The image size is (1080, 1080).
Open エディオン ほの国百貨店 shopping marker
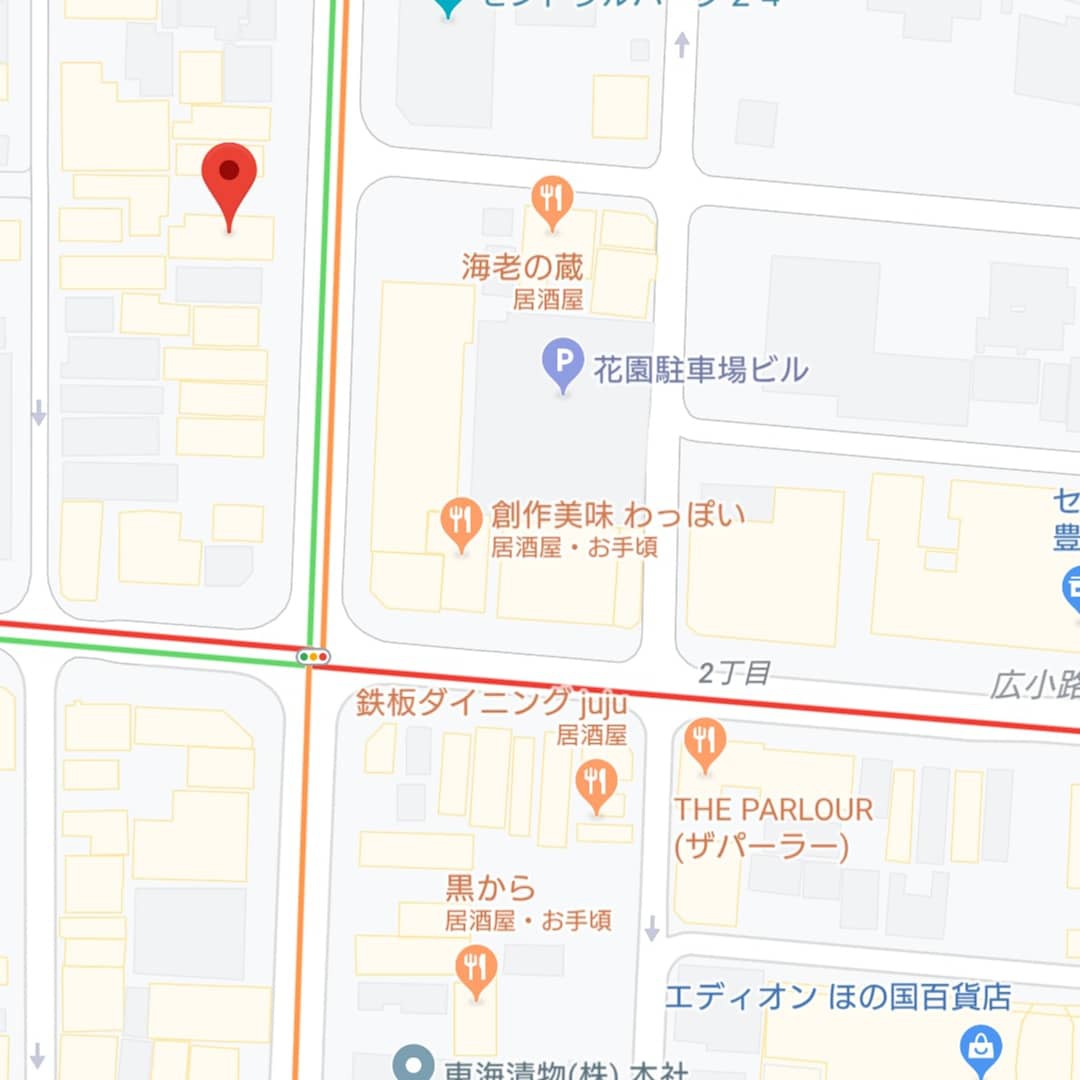(980, 1047)
